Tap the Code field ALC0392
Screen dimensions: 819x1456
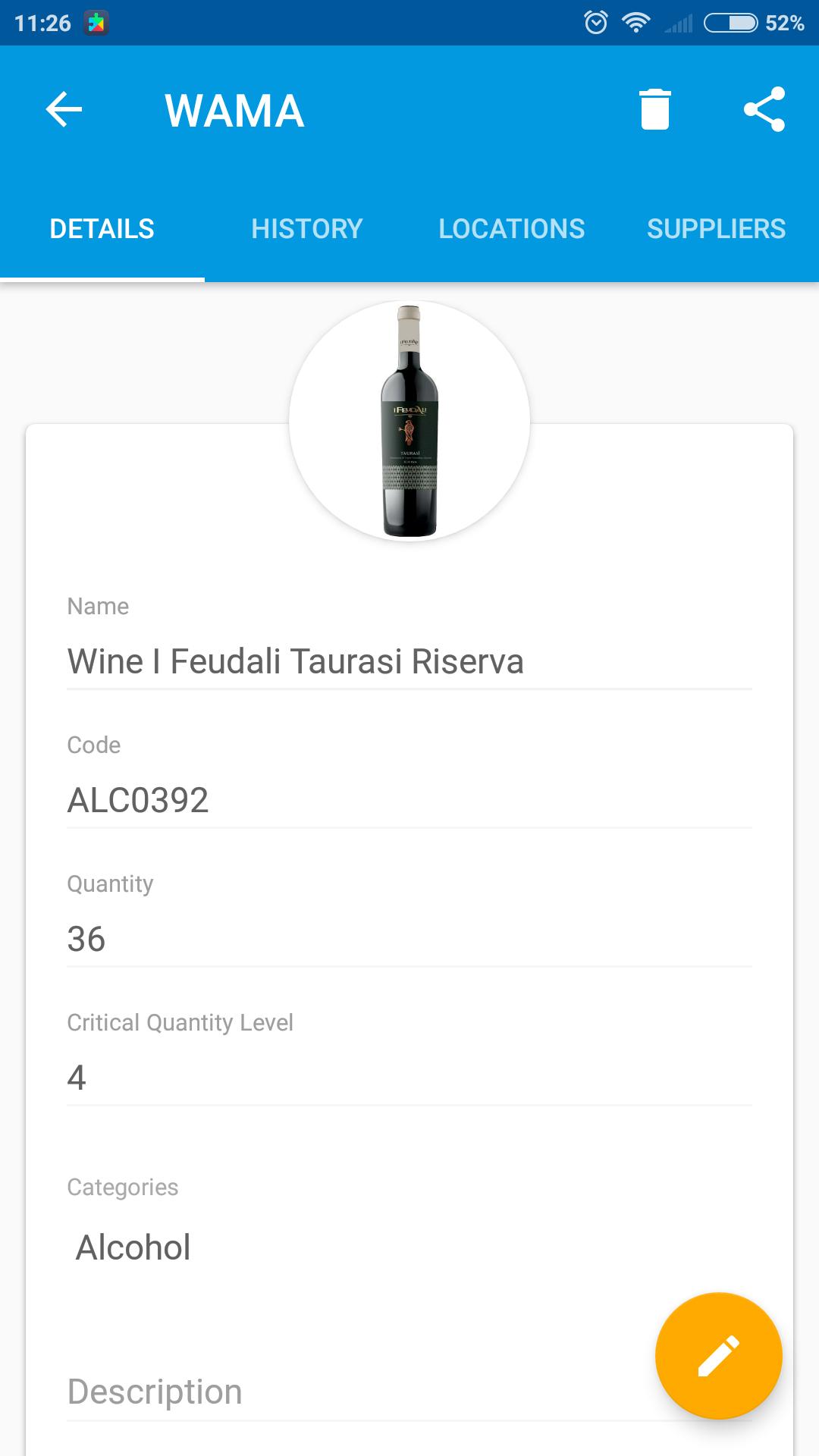(x=409, y=800)
